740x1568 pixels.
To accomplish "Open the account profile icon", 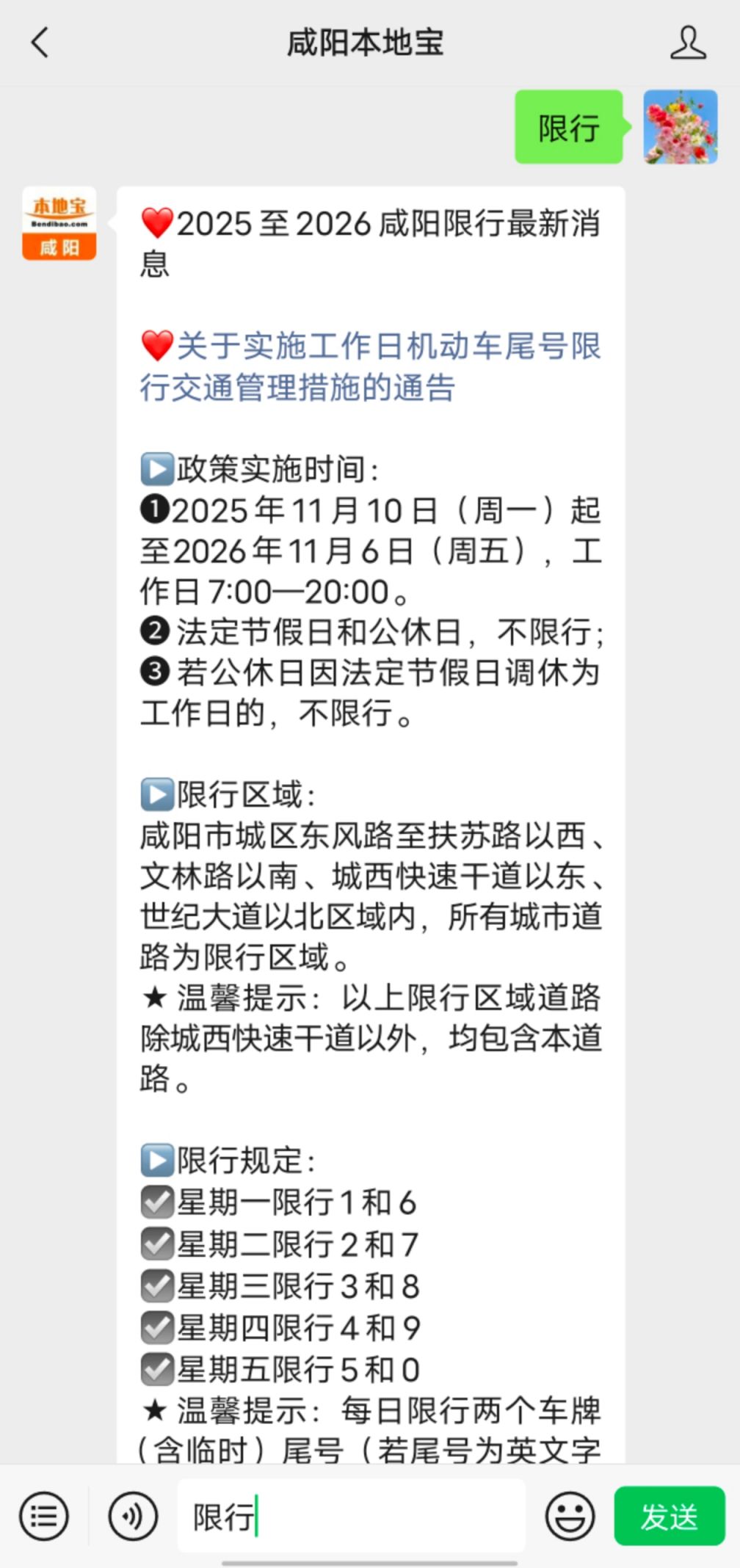I will [x=688, y=43].
